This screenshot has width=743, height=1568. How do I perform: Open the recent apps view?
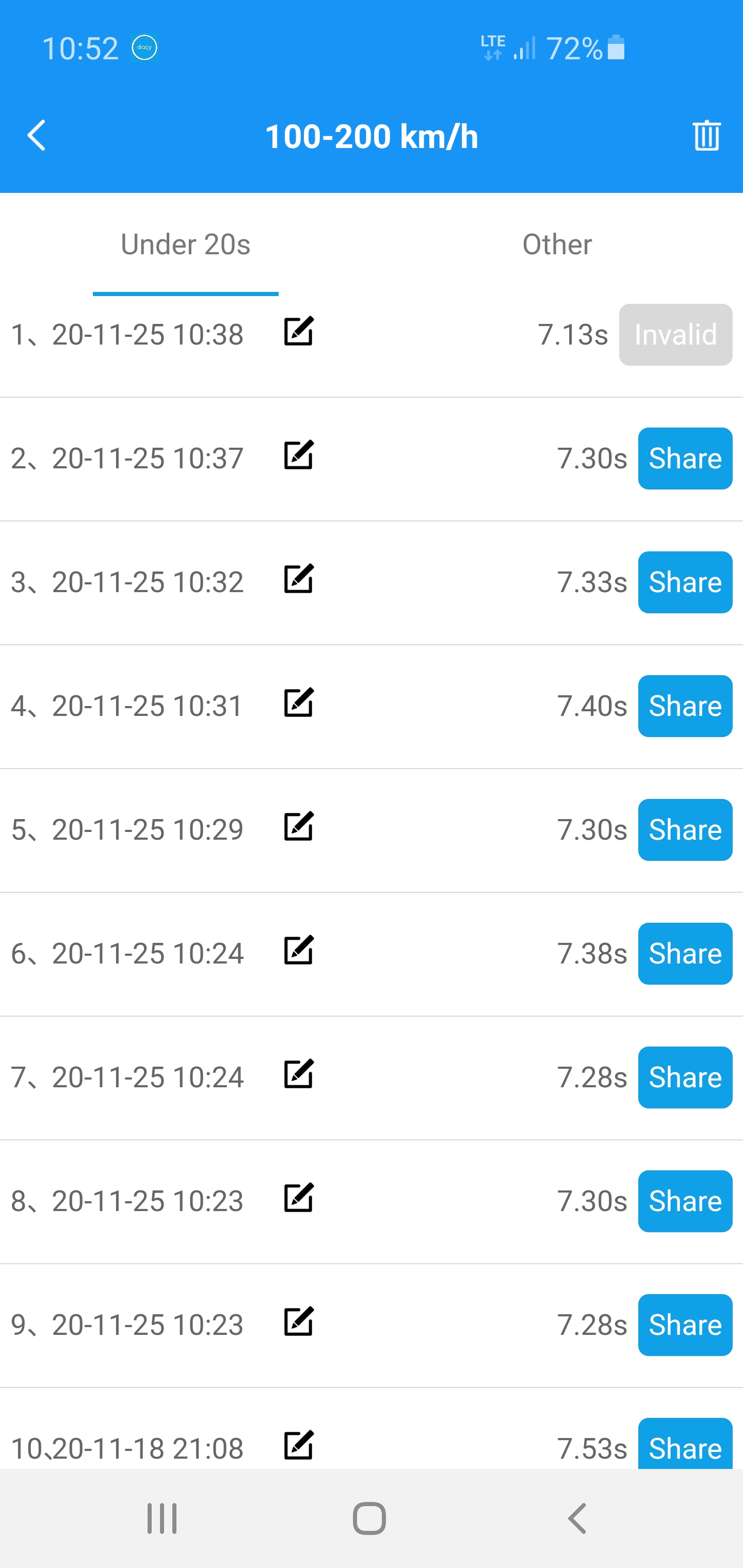click(x=162, y=1518)
